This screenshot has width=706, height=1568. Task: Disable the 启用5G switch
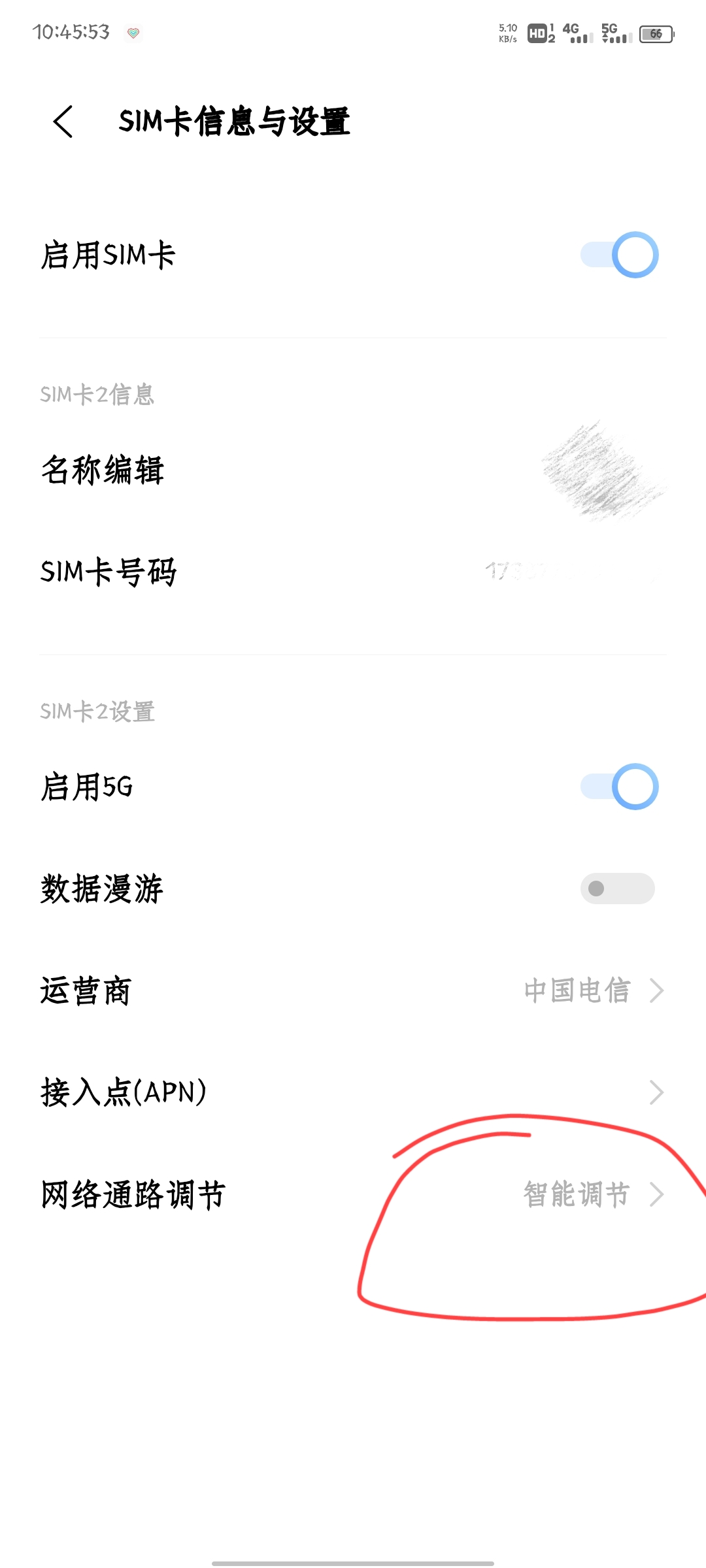click(618, 787)
